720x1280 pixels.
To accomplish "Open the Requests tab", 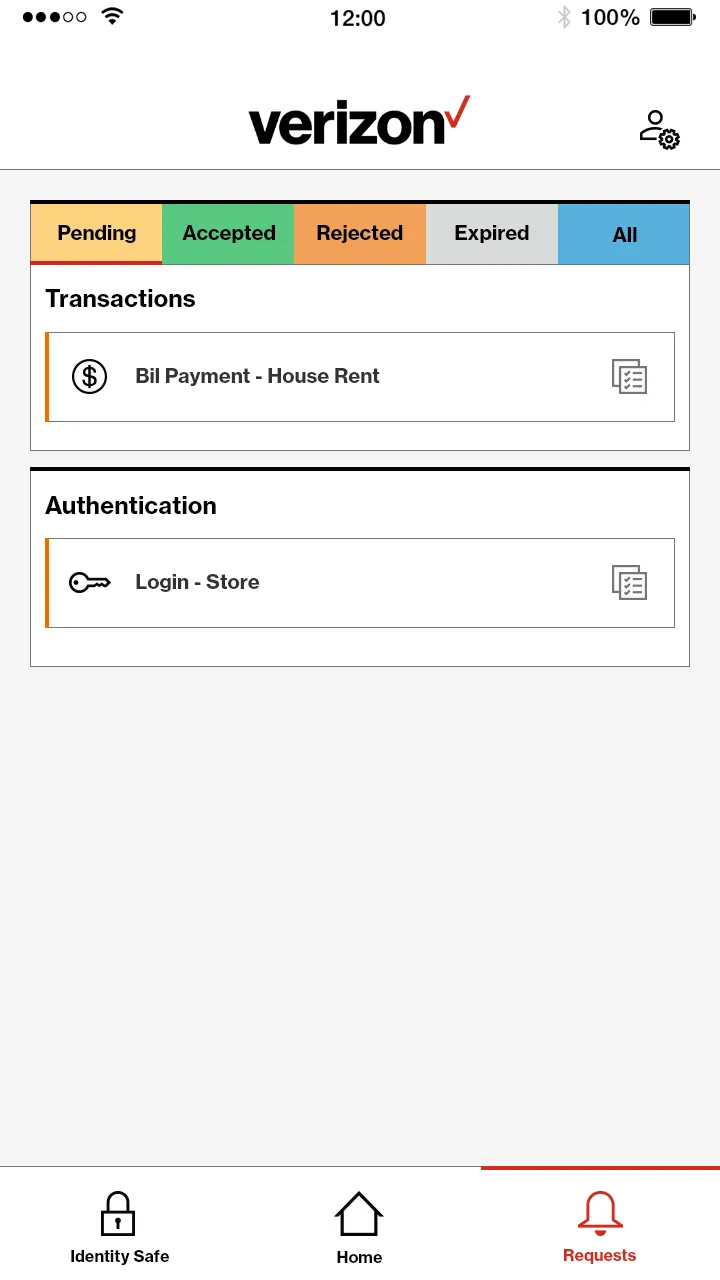I will [x=599, y=1226].
